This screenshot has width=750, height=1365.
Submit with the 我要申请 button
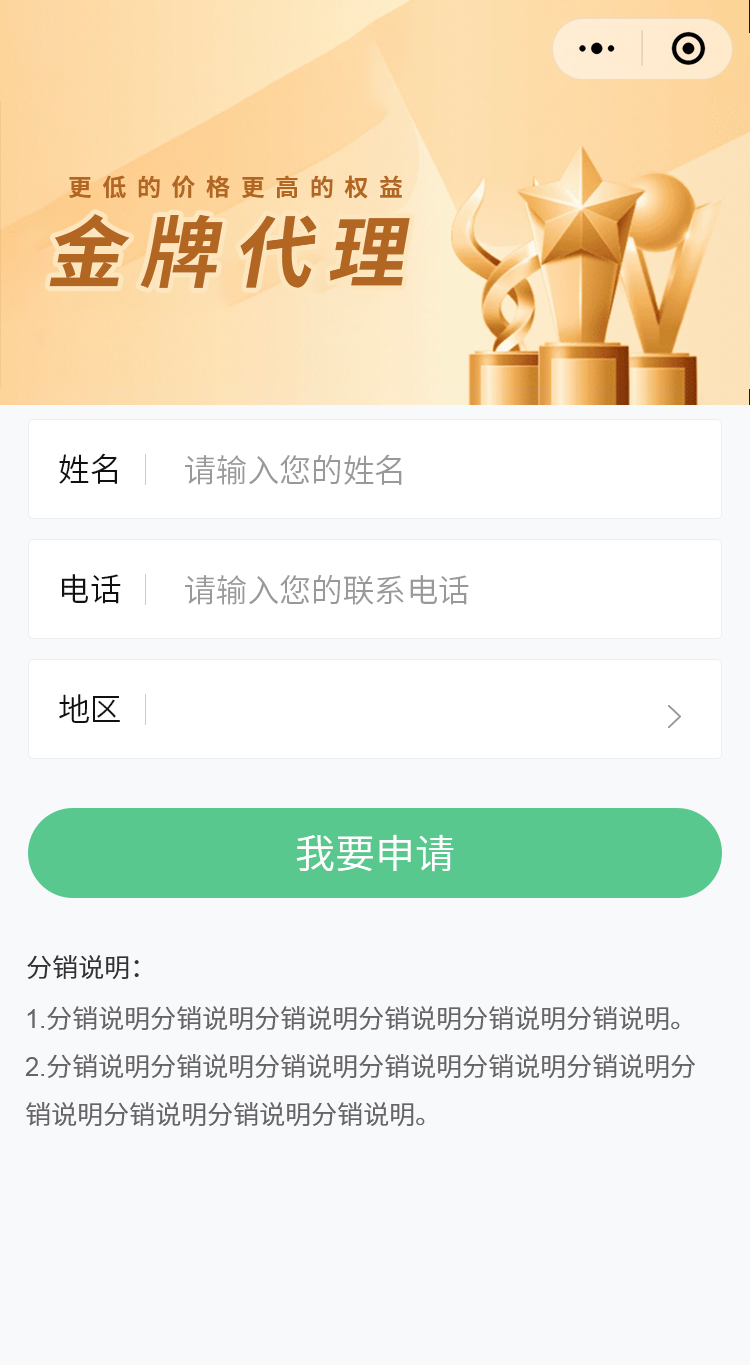375,853
